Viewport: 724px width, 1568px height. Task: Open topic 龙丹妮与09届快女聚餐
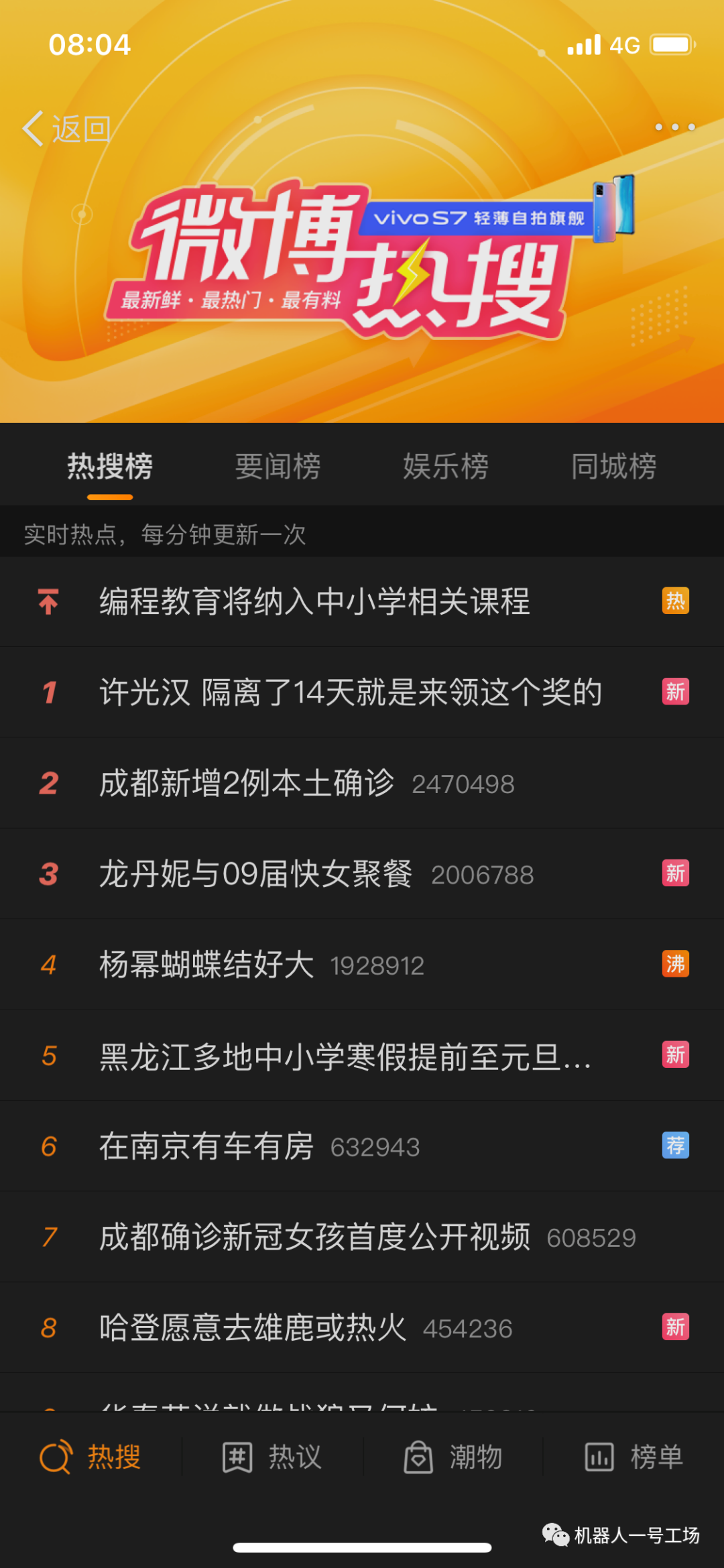256,874
